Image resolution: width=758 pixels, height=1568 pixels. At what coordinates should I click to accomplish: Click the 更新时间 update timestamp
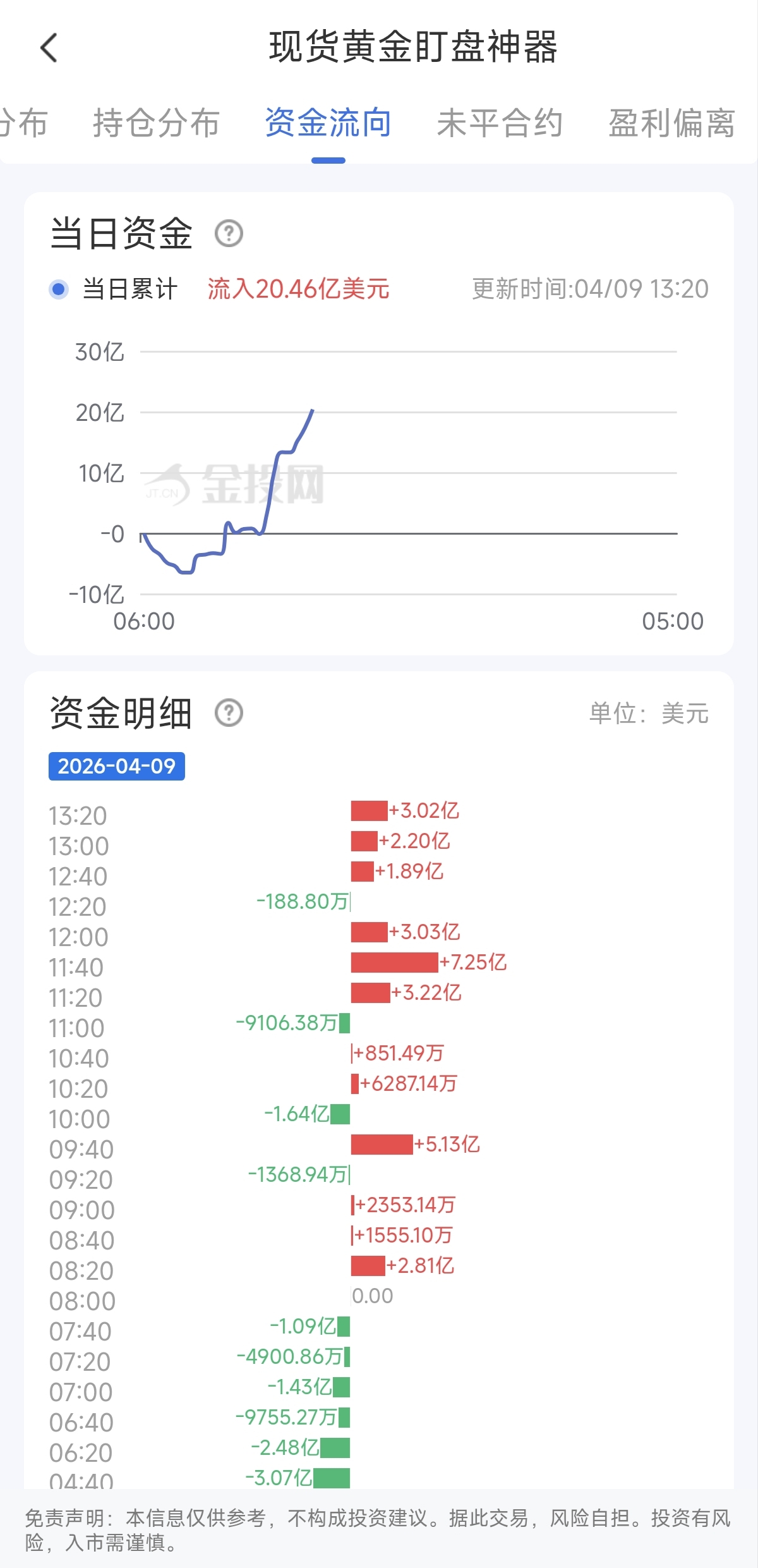pos(589,289)
